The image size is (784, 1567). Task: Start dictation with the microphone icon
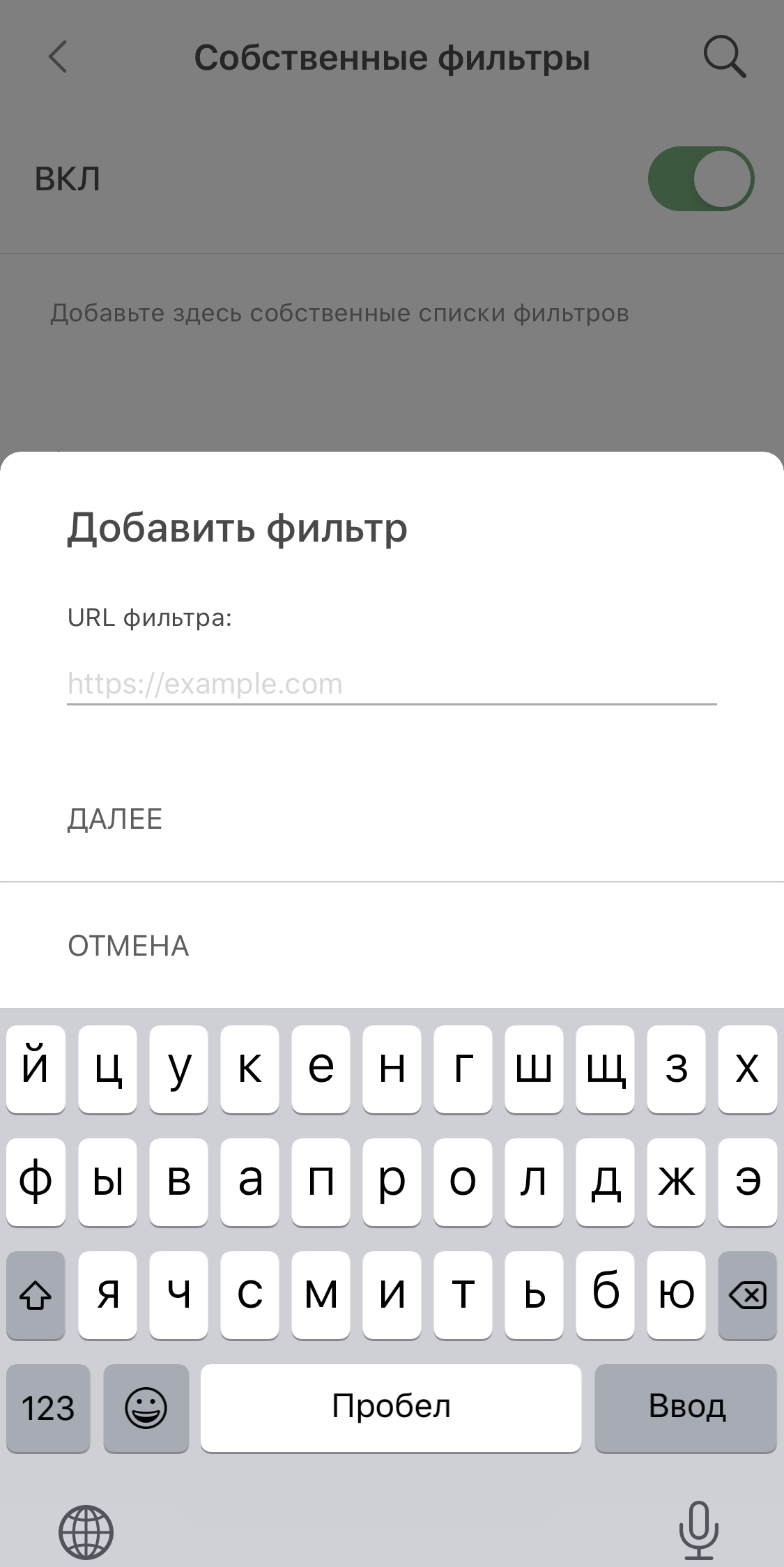point(698,1531)
